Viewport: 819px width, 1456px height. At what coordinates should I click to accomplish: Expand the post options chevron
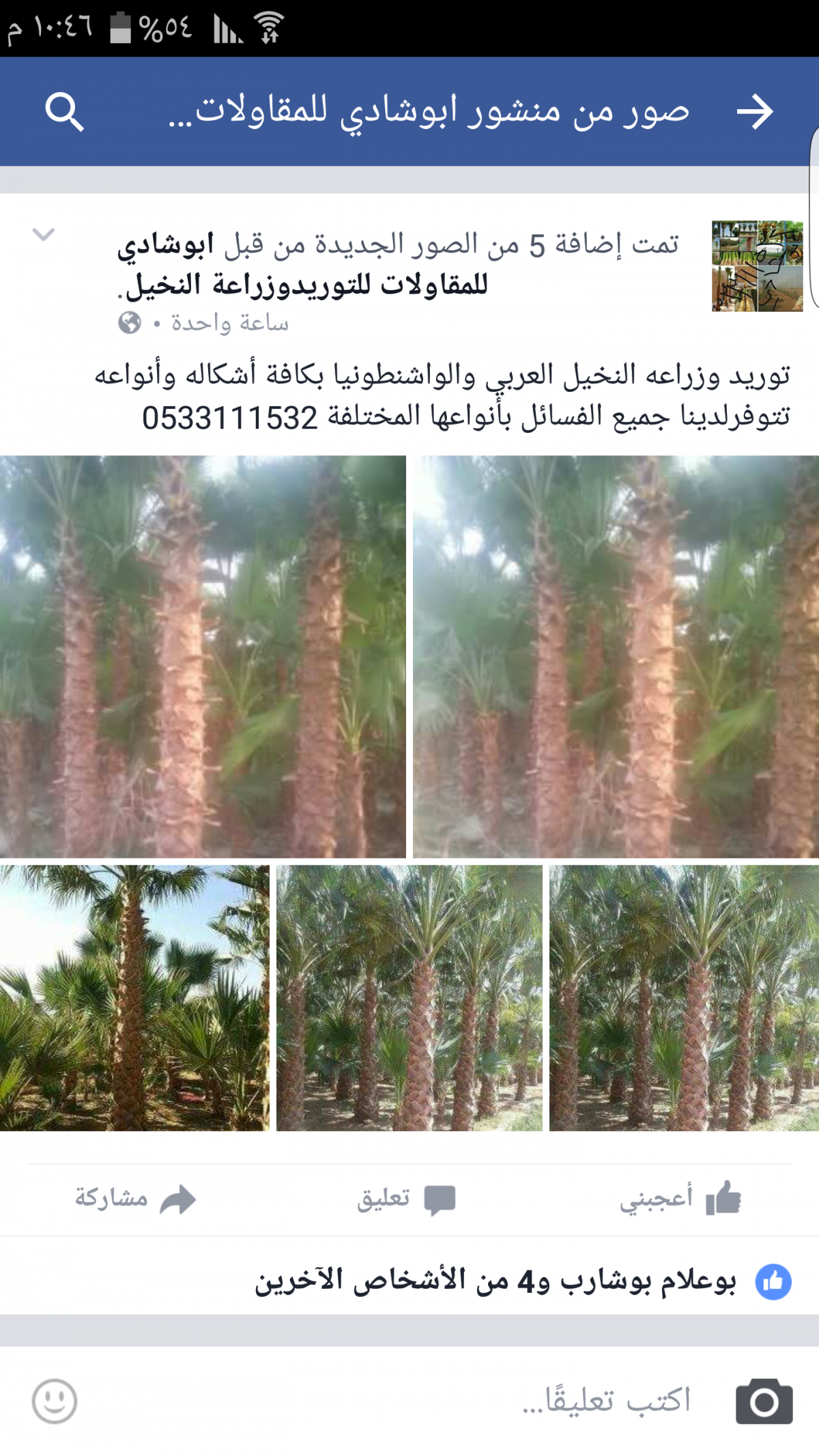[43, 235]
